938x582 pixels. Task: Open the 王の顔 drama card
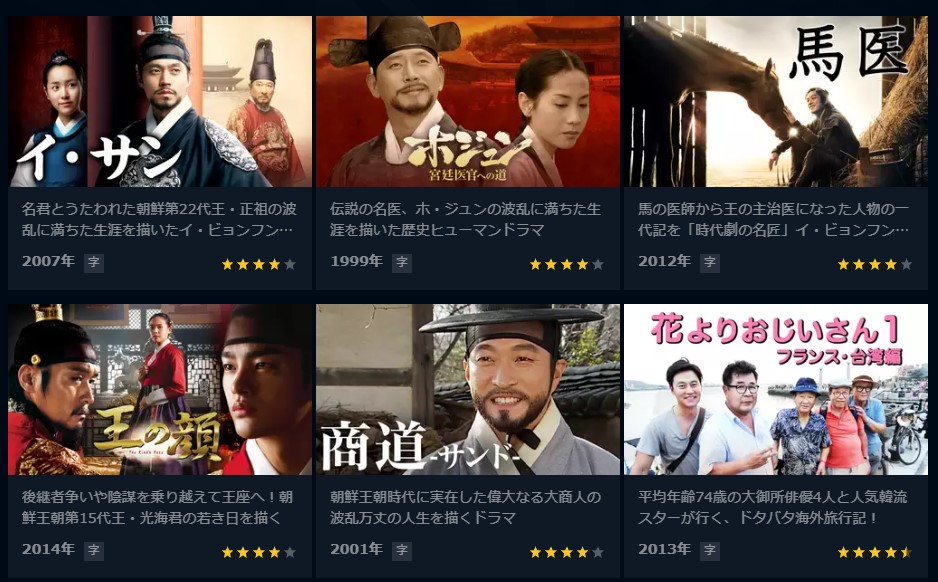pos(160,390)
